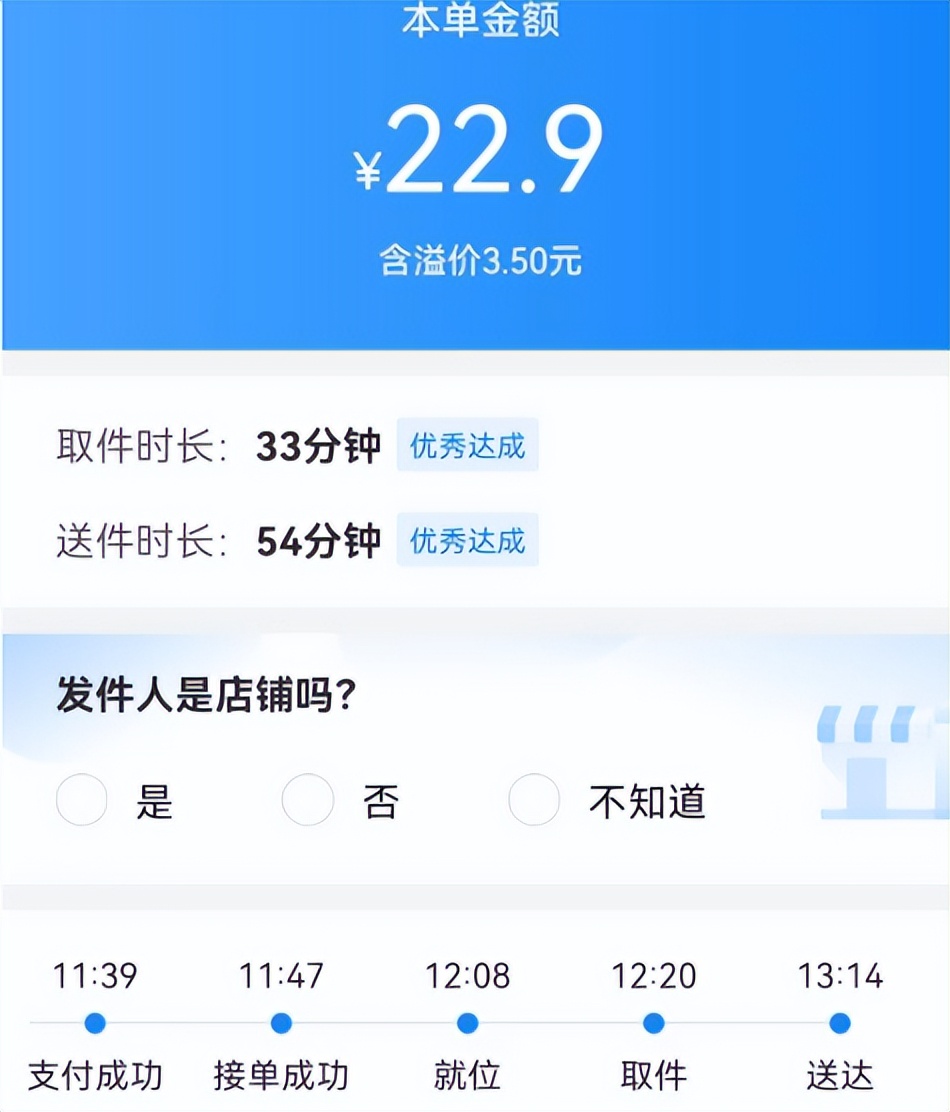Viewport: 950px width, 1112px height.
Task: Select the 否 radio option
Action: (x=308, y=799)
